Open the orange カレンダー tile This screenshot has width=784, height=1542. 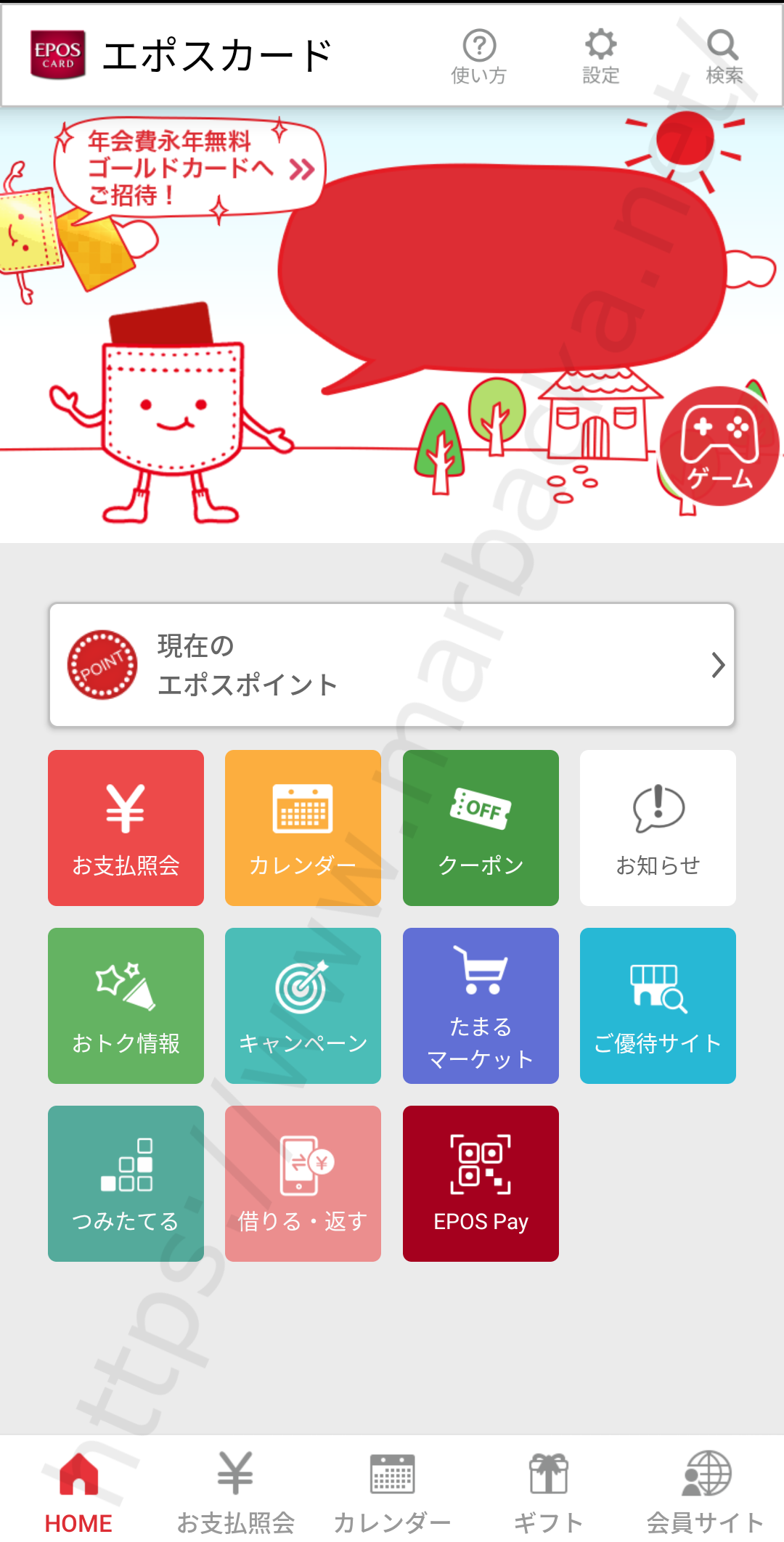click(303, 828)
